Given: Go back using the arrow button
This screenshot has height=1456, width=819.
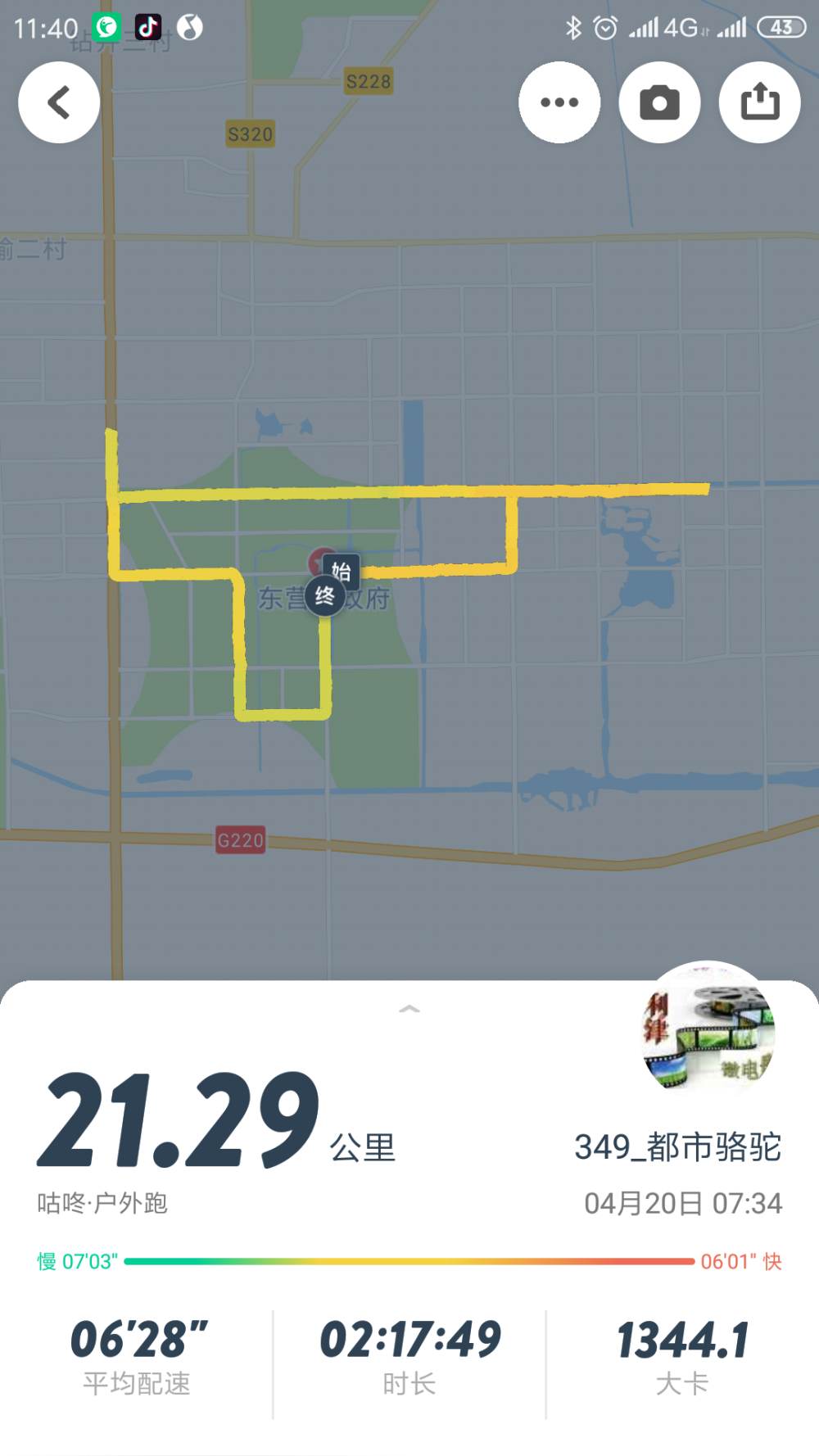Looking at the screenshot, I should [x=59, y=102].
